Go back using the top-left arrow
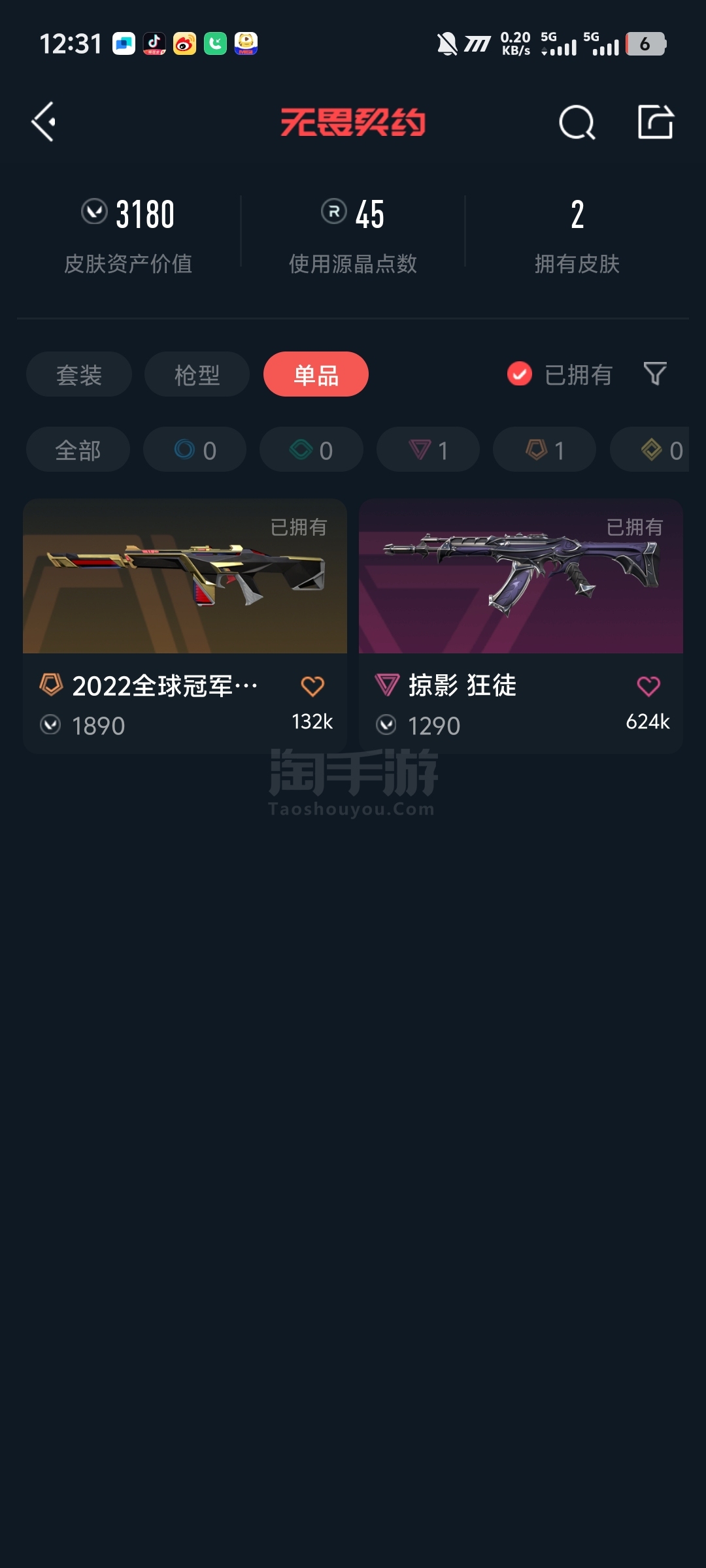This screenshot has height=1568, width=706. click(x=44, y=122)
